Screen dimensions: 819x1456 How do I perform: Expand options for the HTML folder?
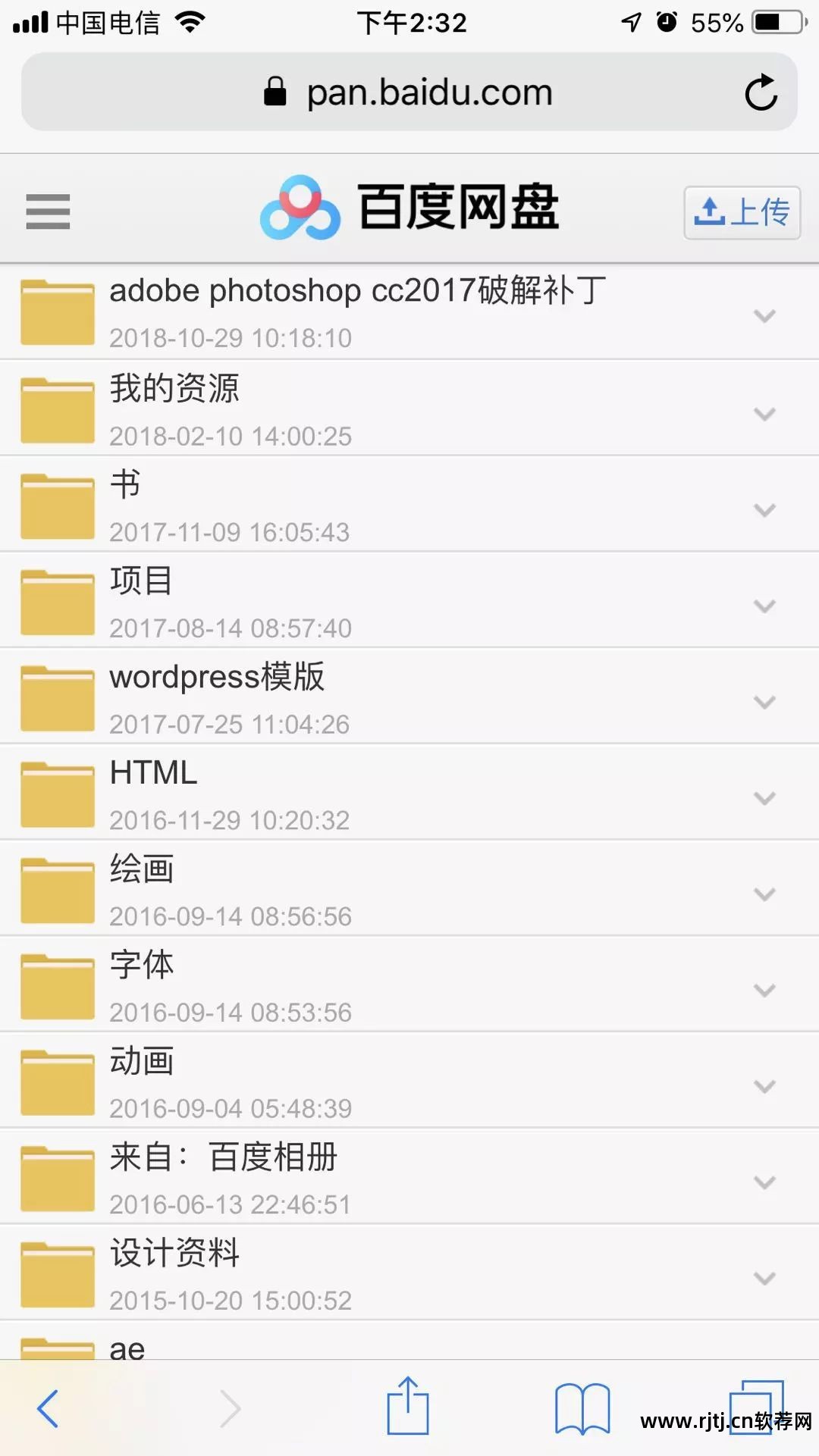(764, 798)
